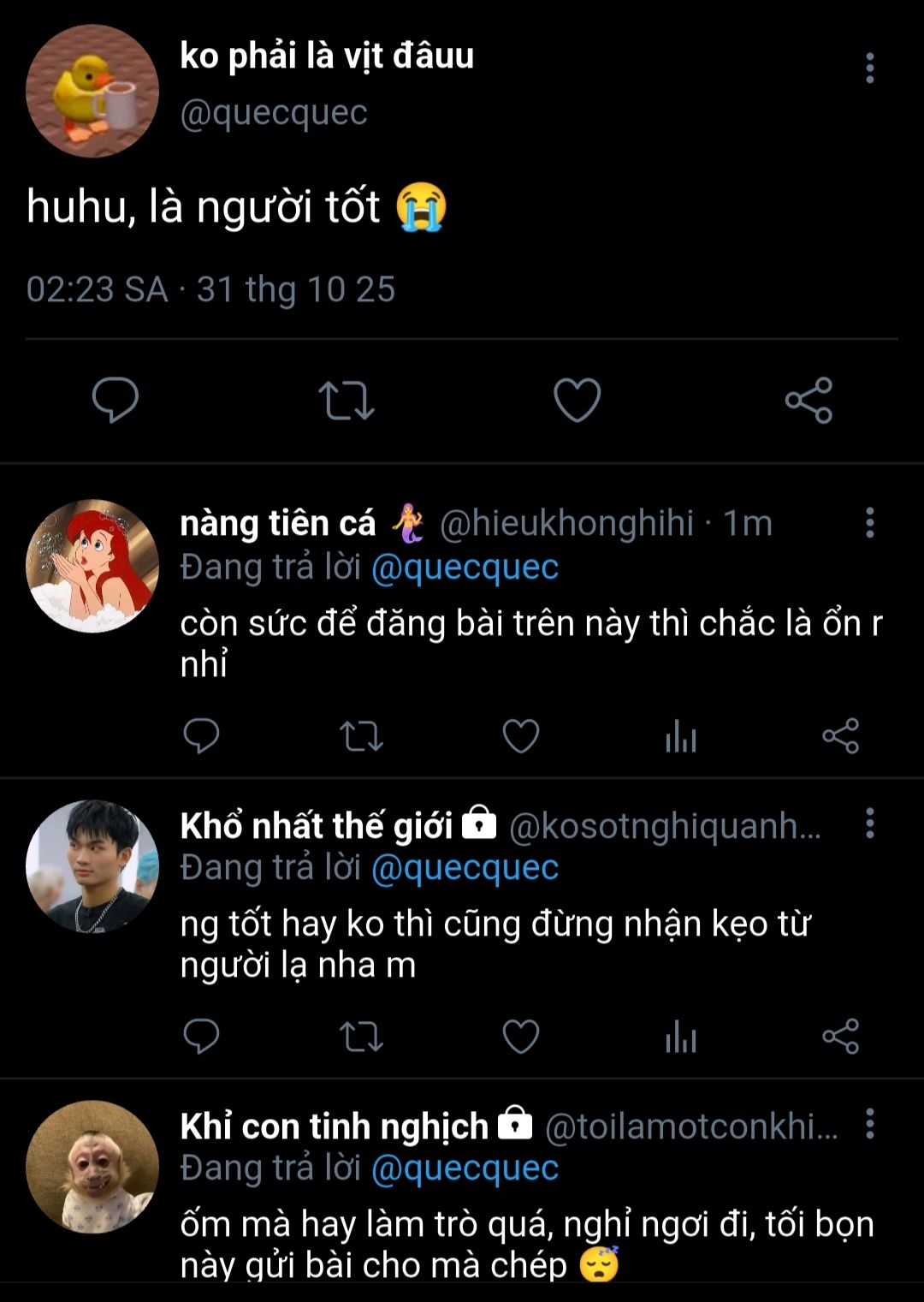This screenshot has width=924, height=1302.
Task: Open more options on Khổ nhất thế giới's reply
Action: [x=869, y=823]
